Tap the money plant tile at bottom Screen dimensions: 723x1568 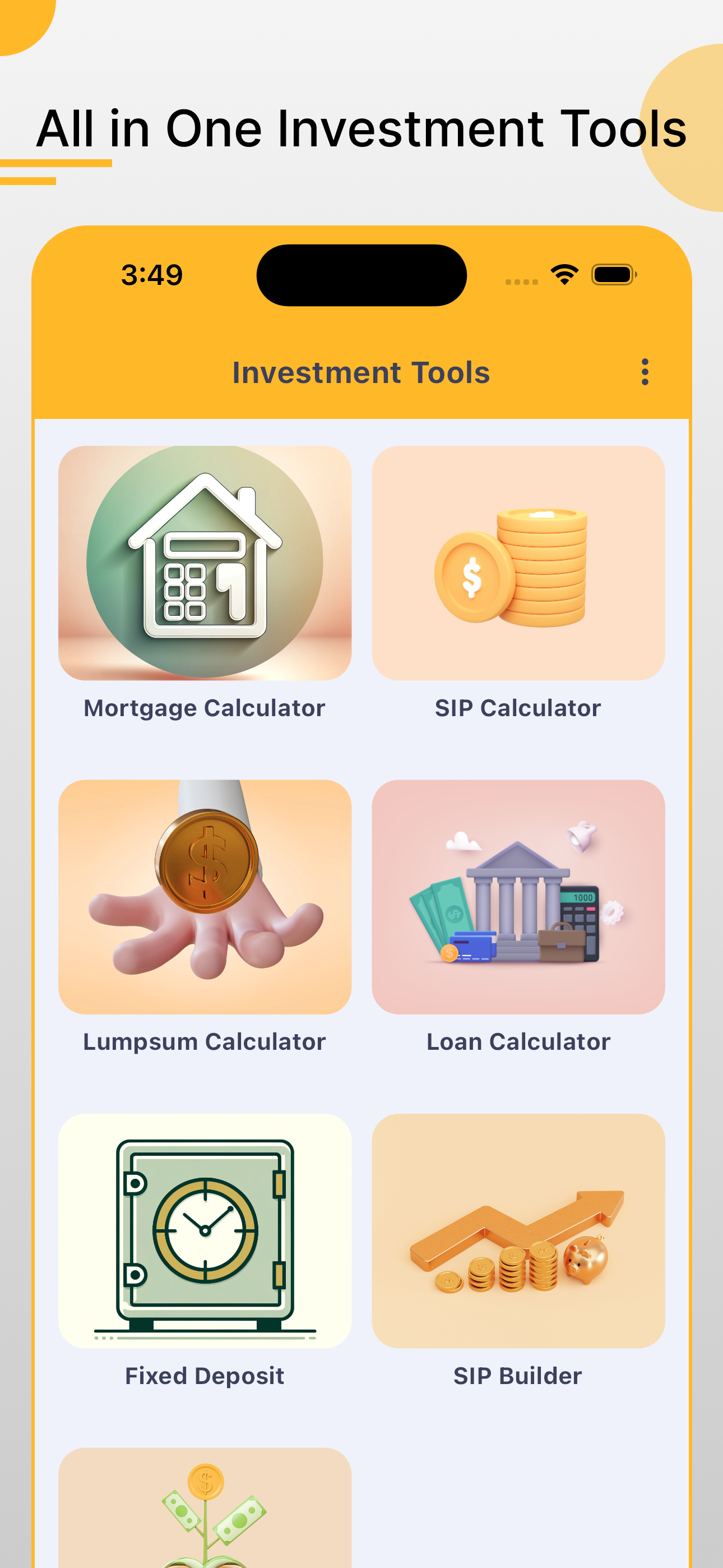pos(205,1510)
